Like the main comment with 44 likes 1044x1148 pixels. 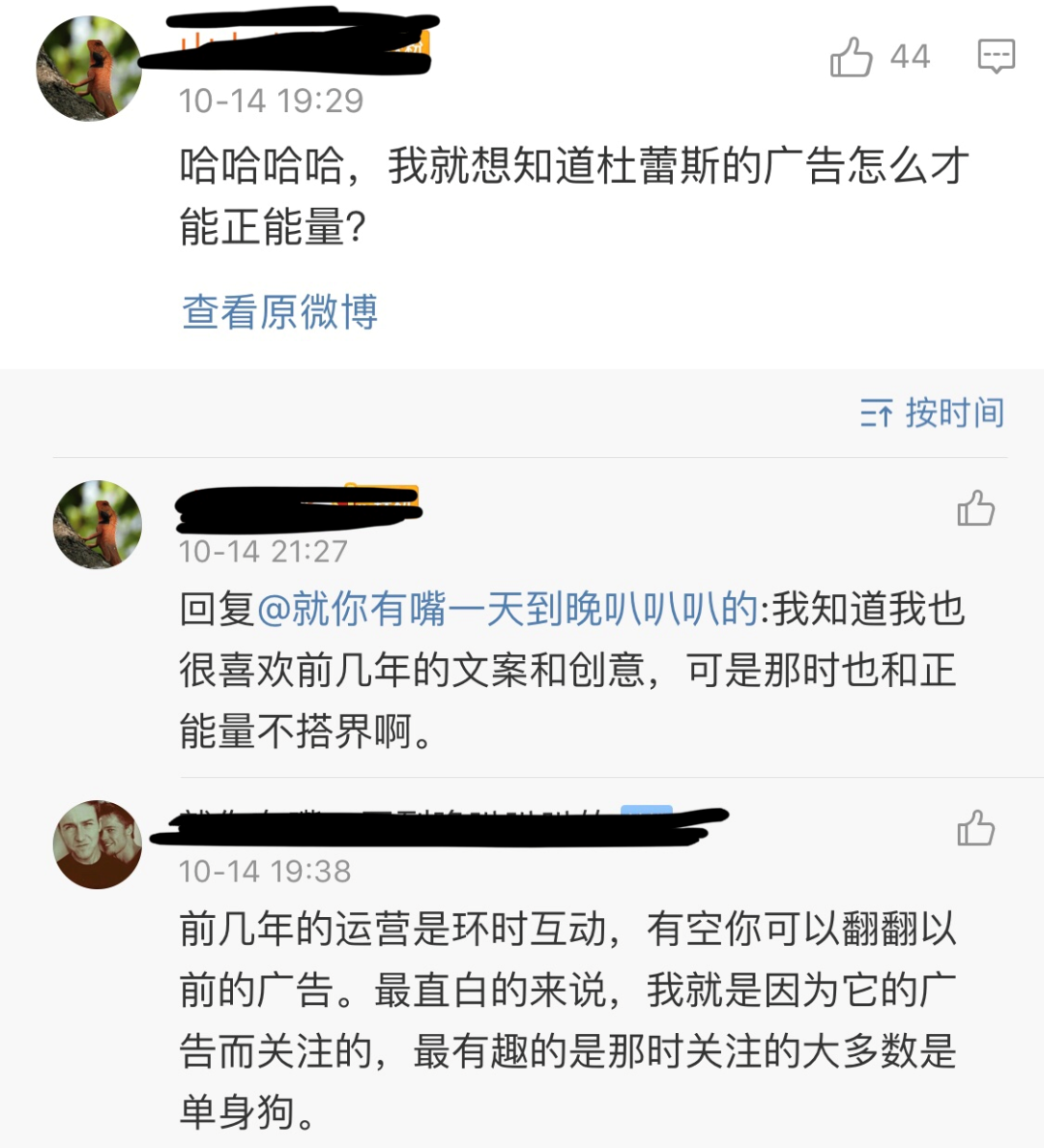tap(852, 57)
